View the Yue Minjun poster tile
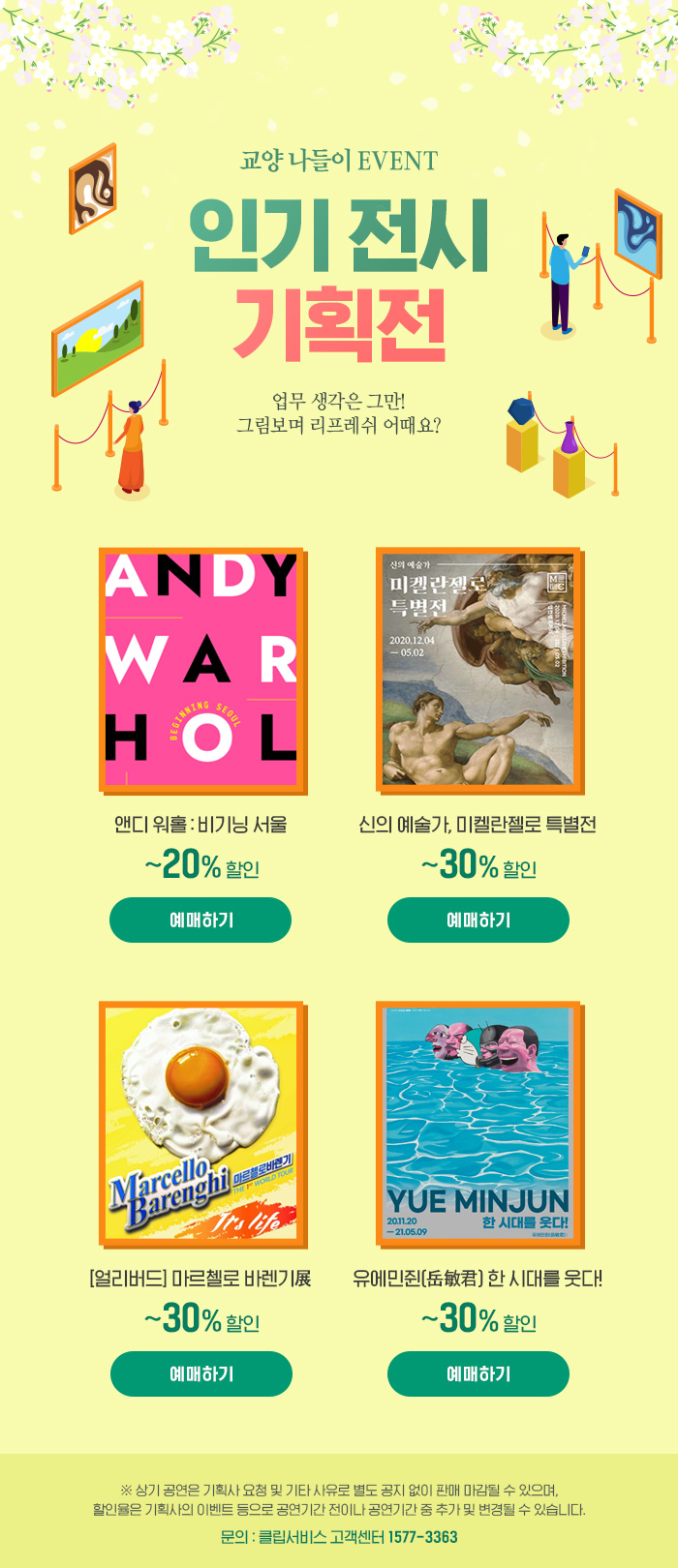The image size is (678, 1568). (x=478, y=1124)
